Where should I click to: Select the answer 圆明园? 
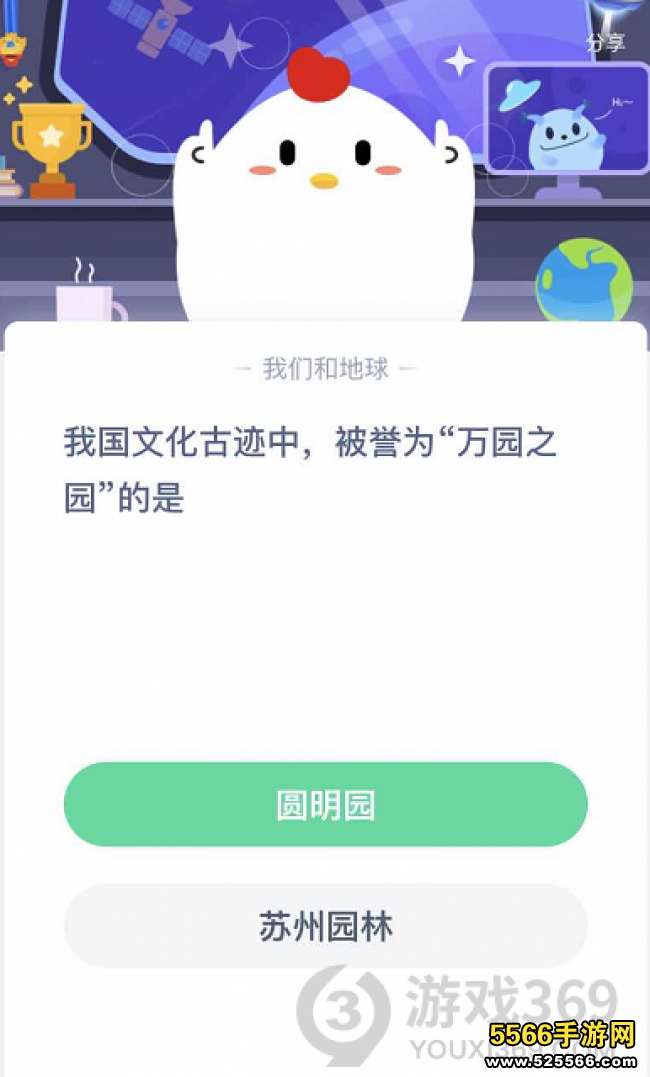325,805
